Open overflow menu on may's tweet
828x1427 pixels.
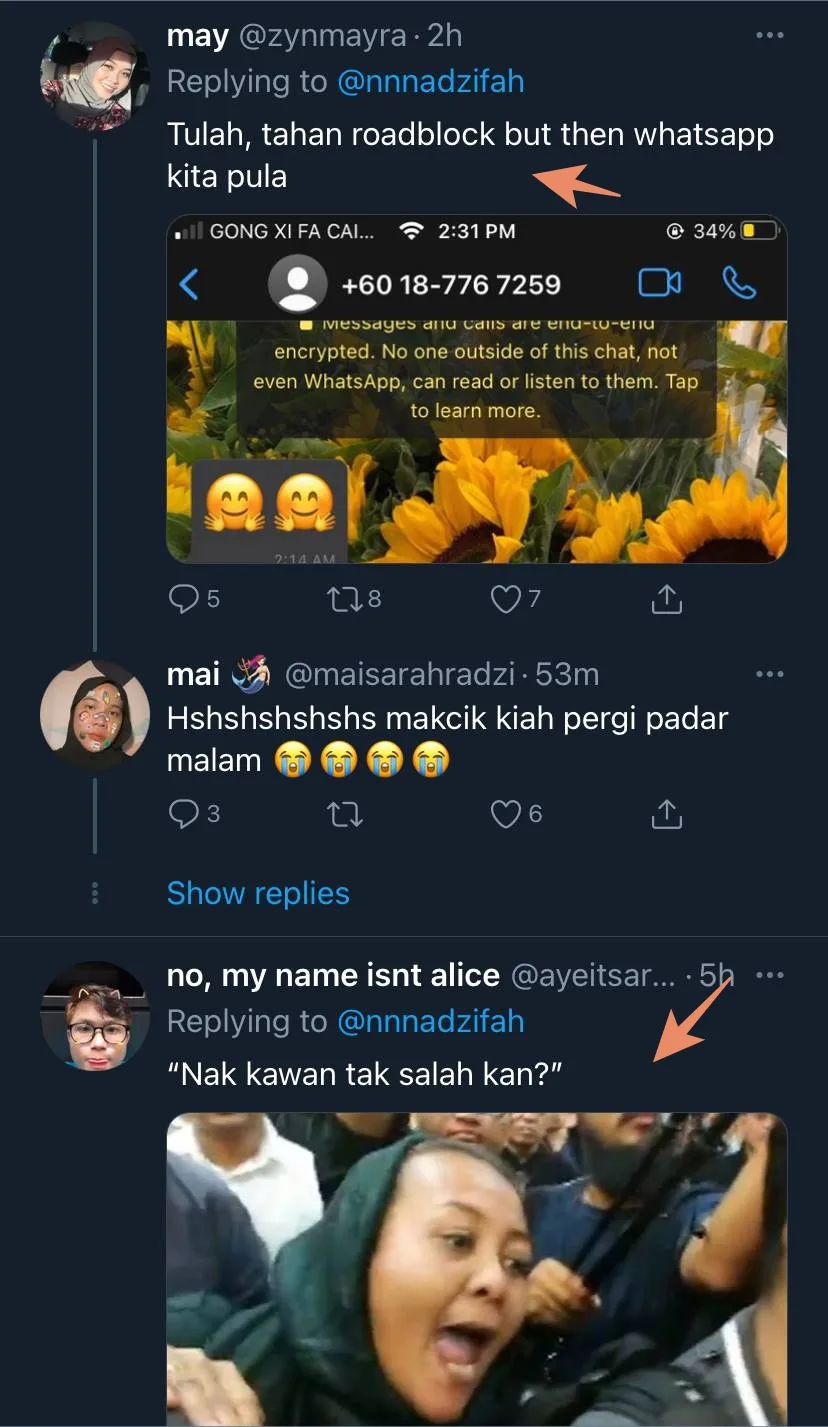point(769,36)
